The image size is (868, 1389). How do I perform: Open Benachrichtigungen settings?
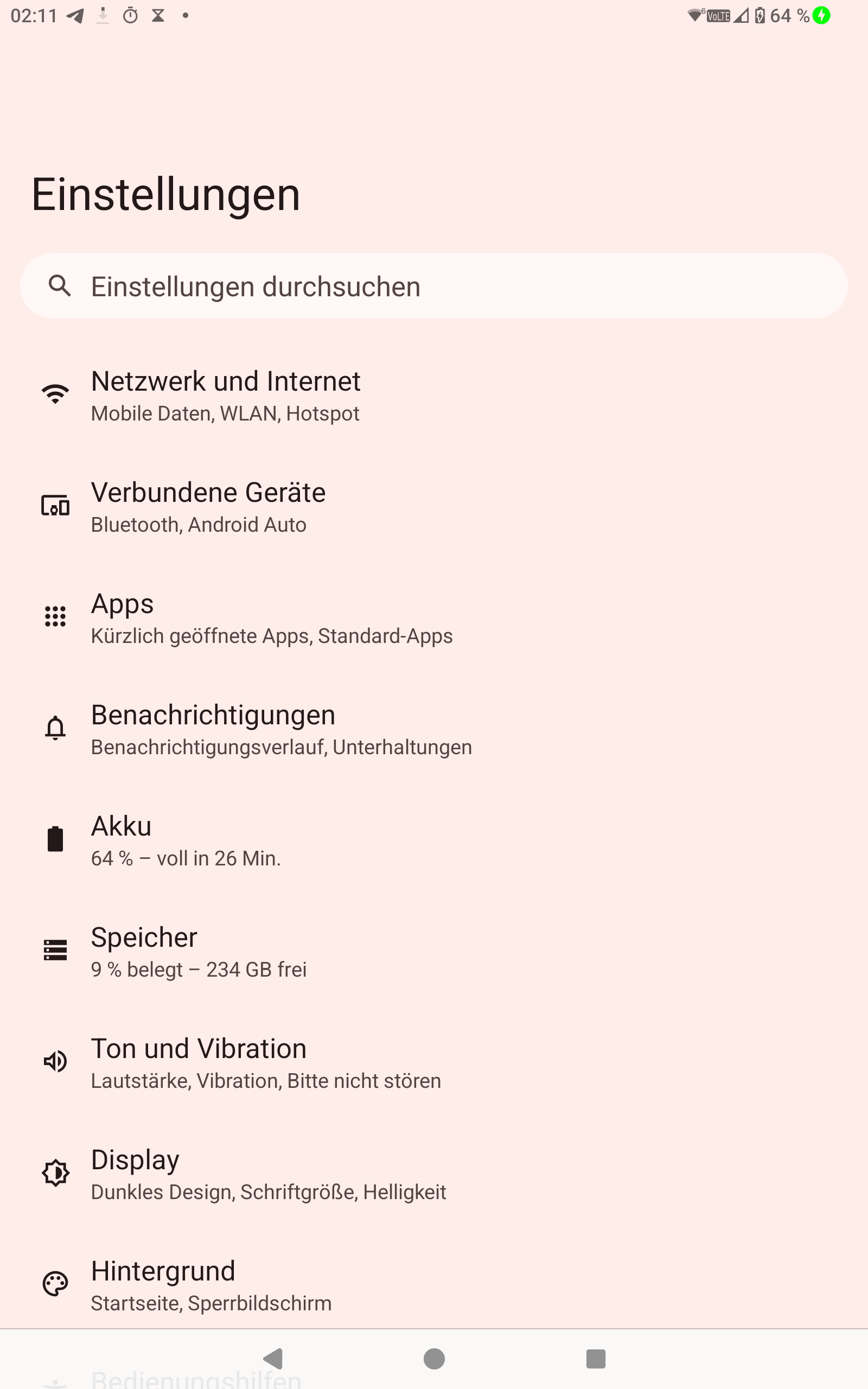(x=434, y=730)
